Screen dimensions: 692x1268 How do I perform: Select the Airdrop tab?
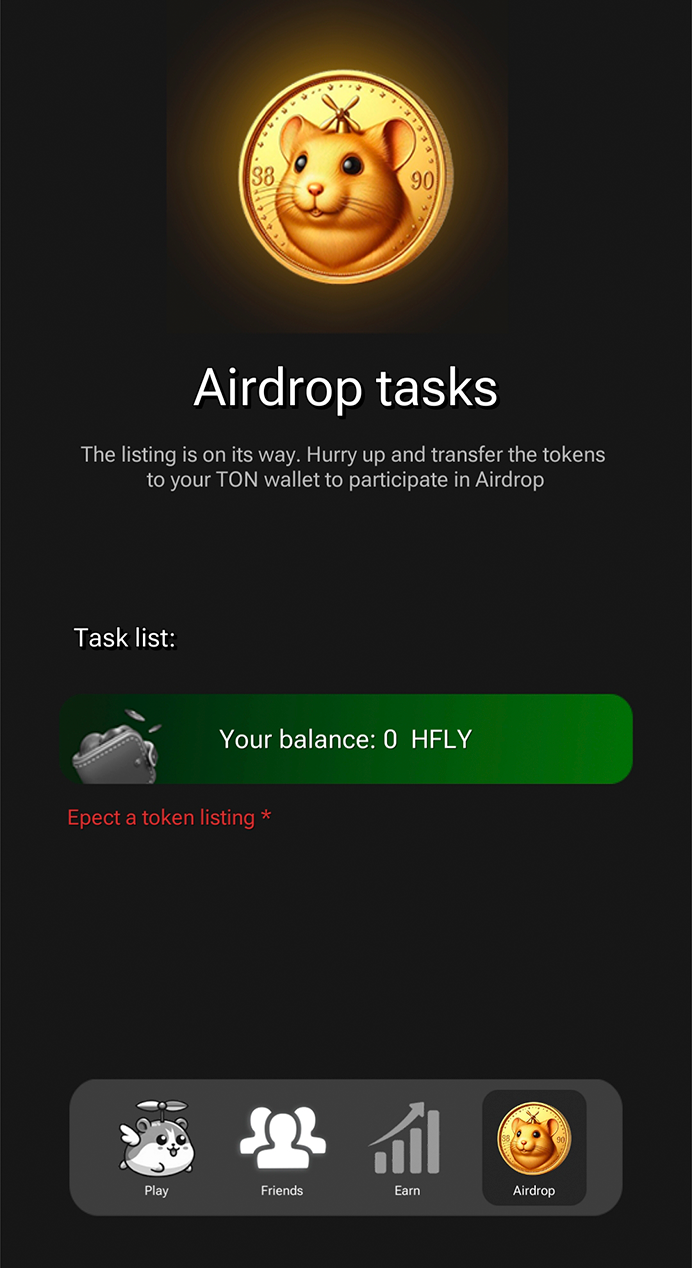tap(534, 1147)
